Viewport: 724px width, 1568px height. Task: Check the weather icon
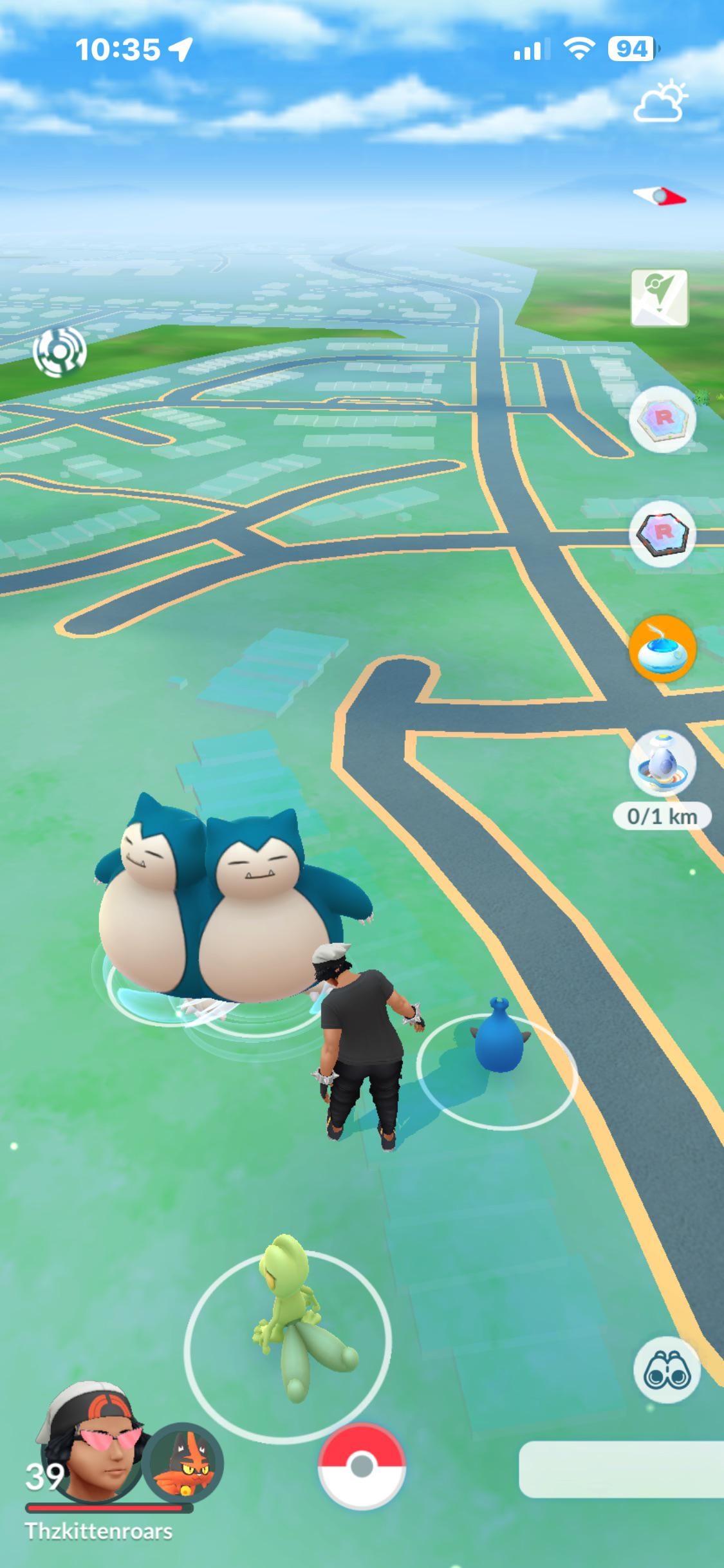(660, 102)
